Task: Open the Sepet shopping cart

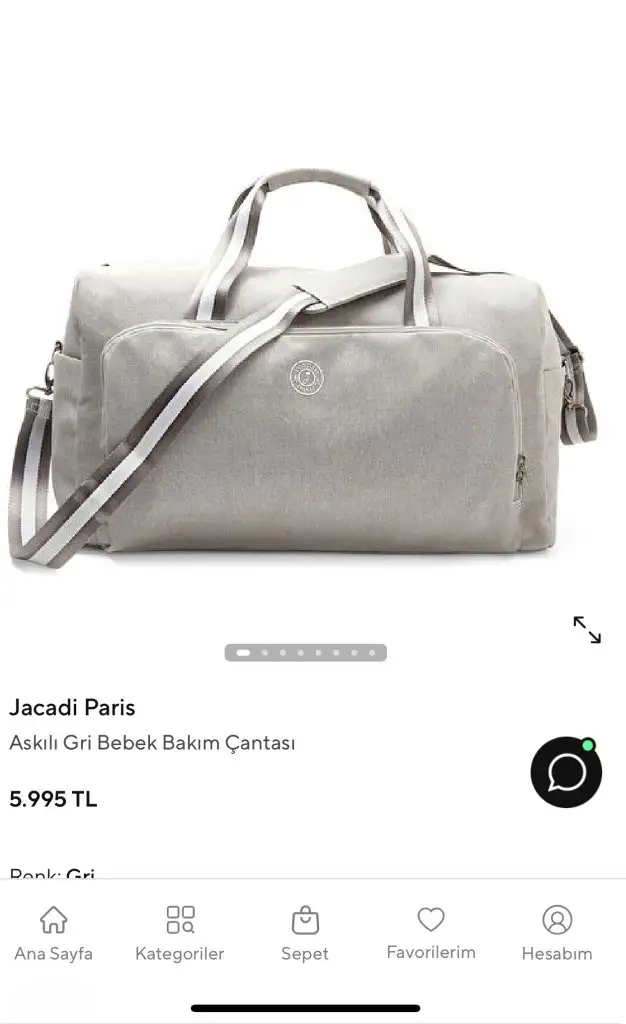Action: coord(305,933)
